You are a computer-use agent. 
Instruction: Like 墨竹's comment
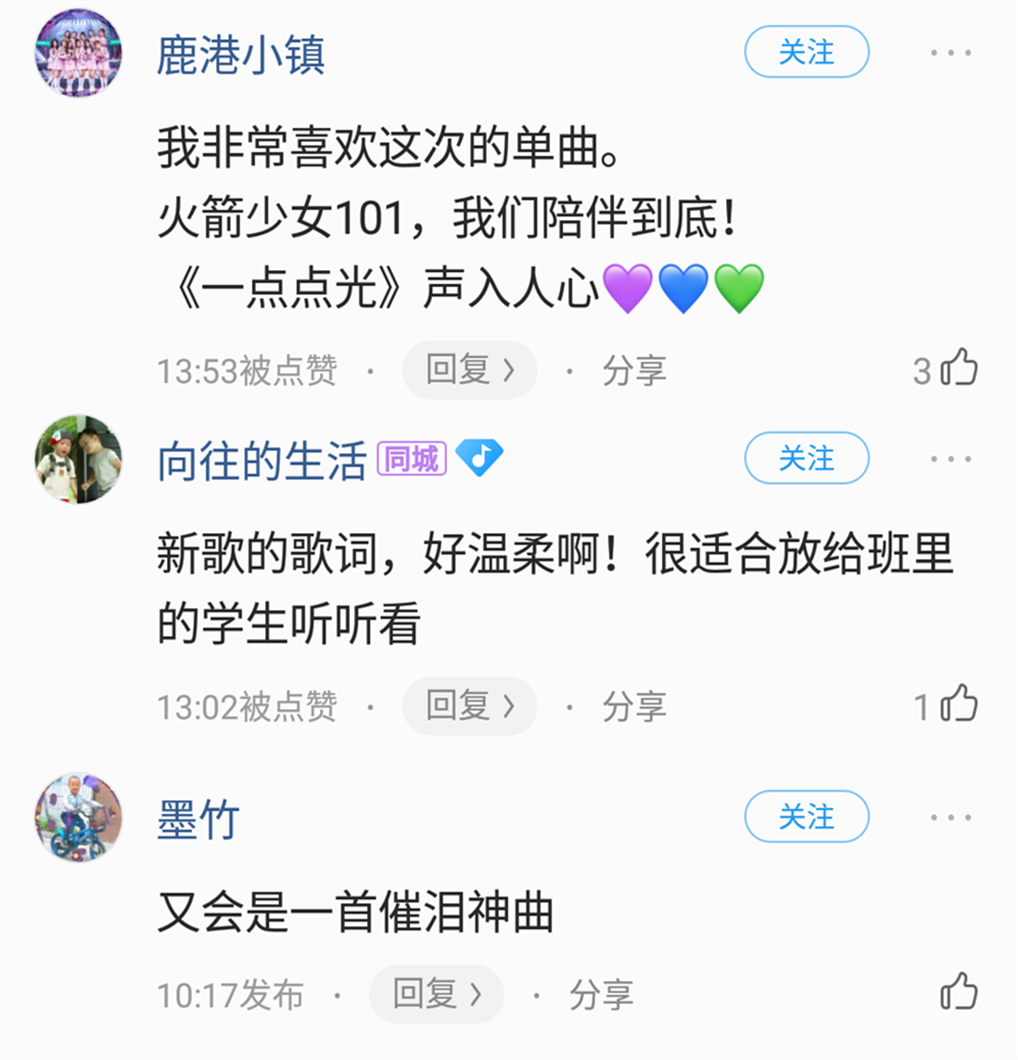point(959,993)
